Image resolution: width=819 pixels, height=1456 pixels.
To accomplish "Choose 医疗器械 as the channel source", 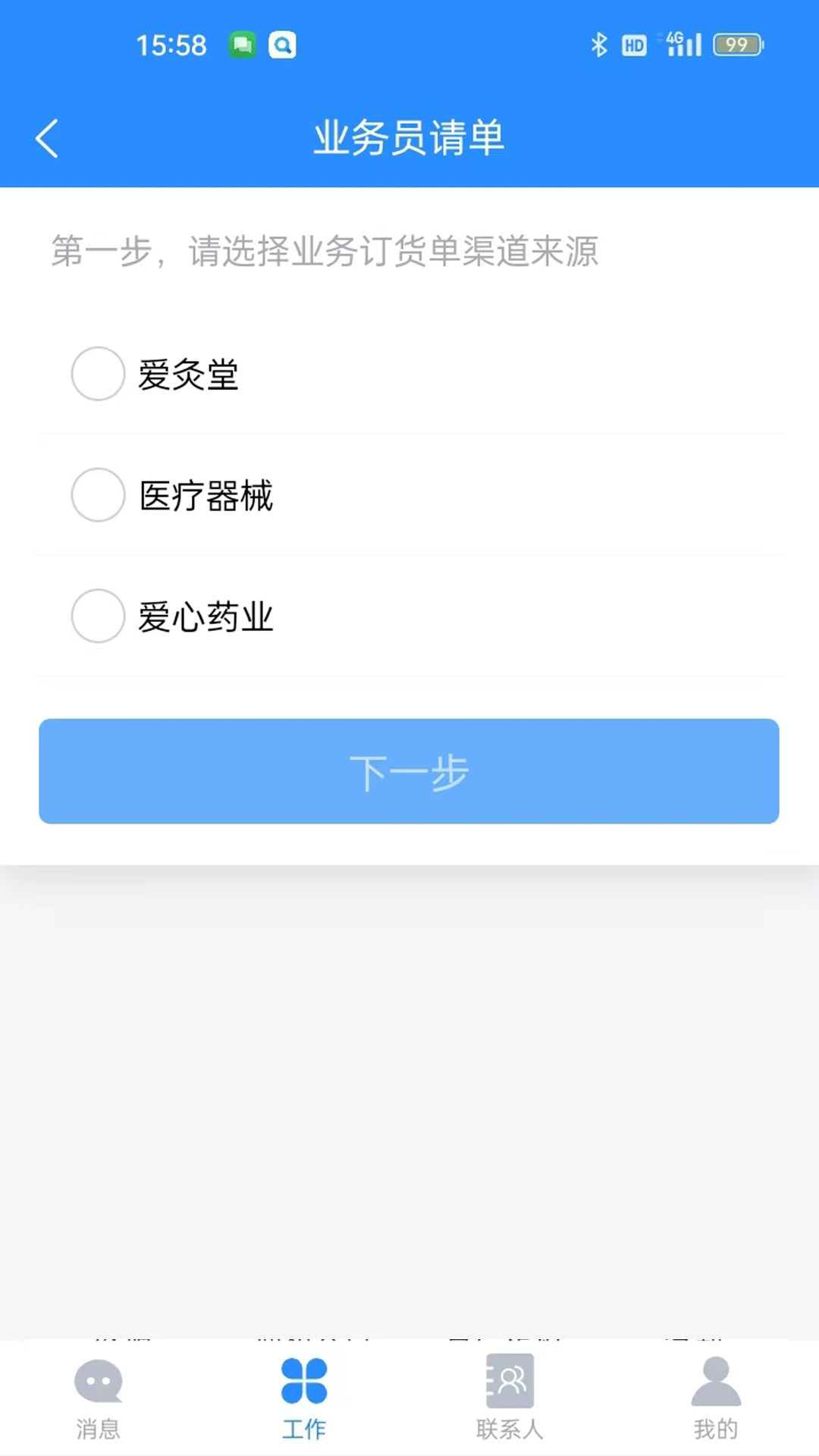I will (98, 495).
